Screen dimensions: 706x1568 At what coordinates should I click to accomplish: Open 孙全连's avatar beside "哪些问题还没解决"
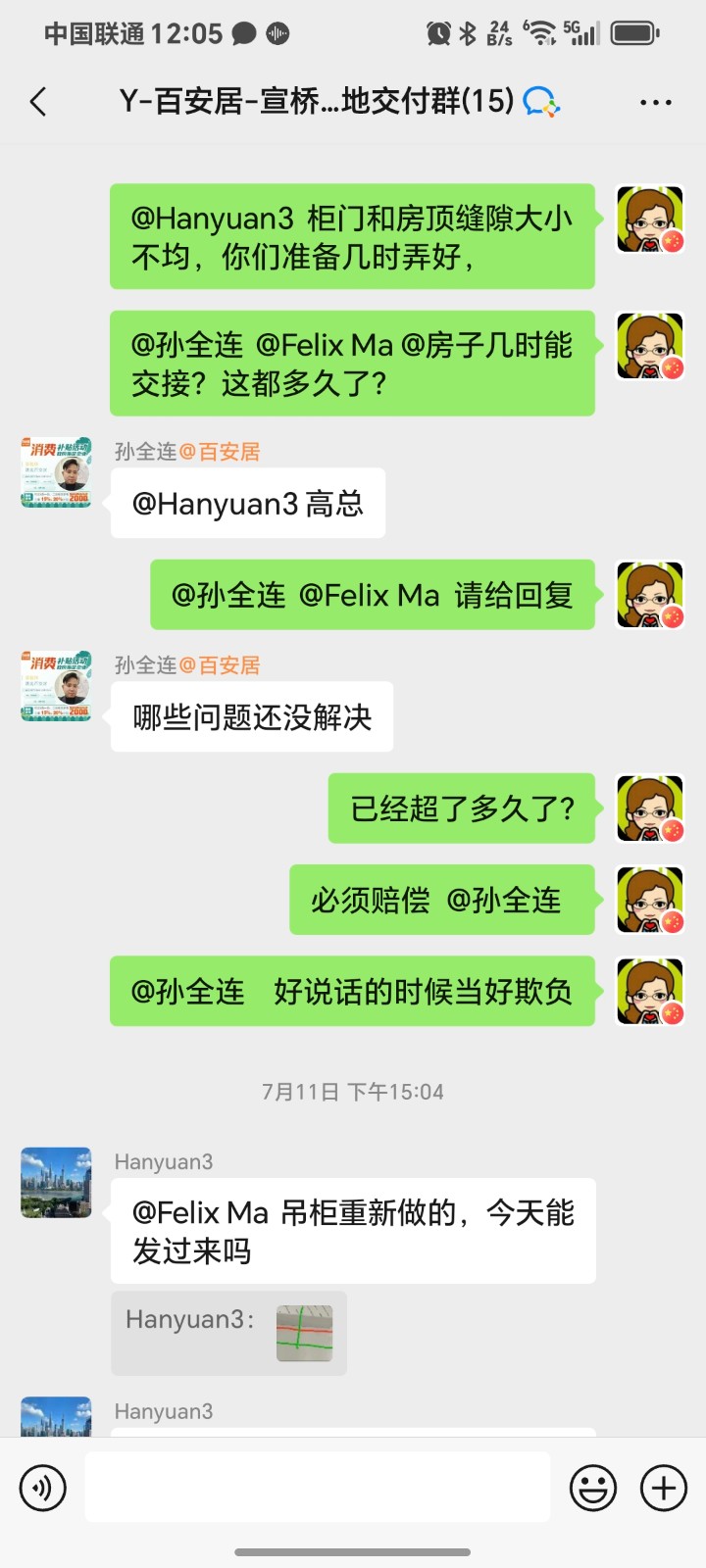(x=56, y=686)
